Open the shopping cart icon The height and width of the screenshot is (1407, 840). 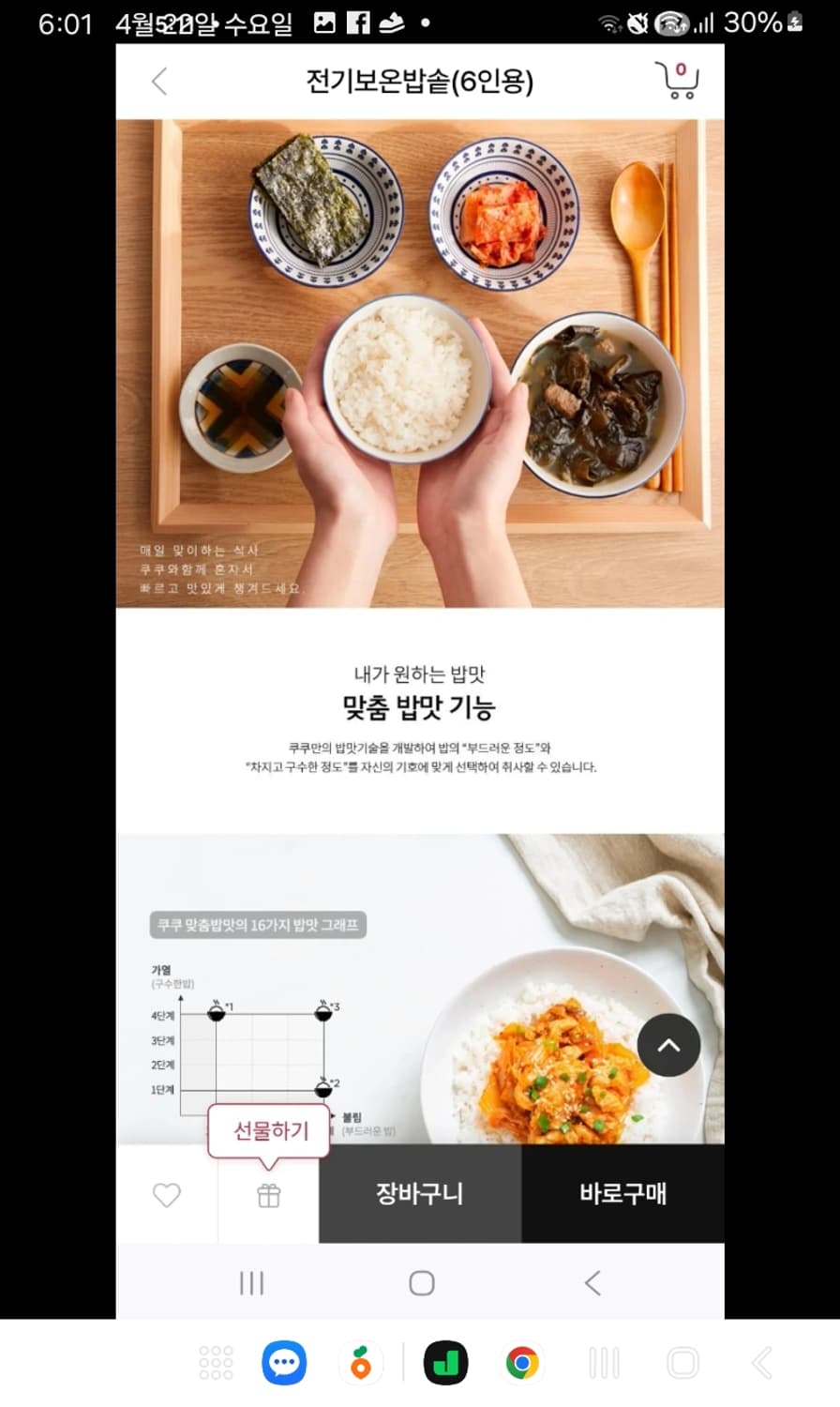point(678,82)
